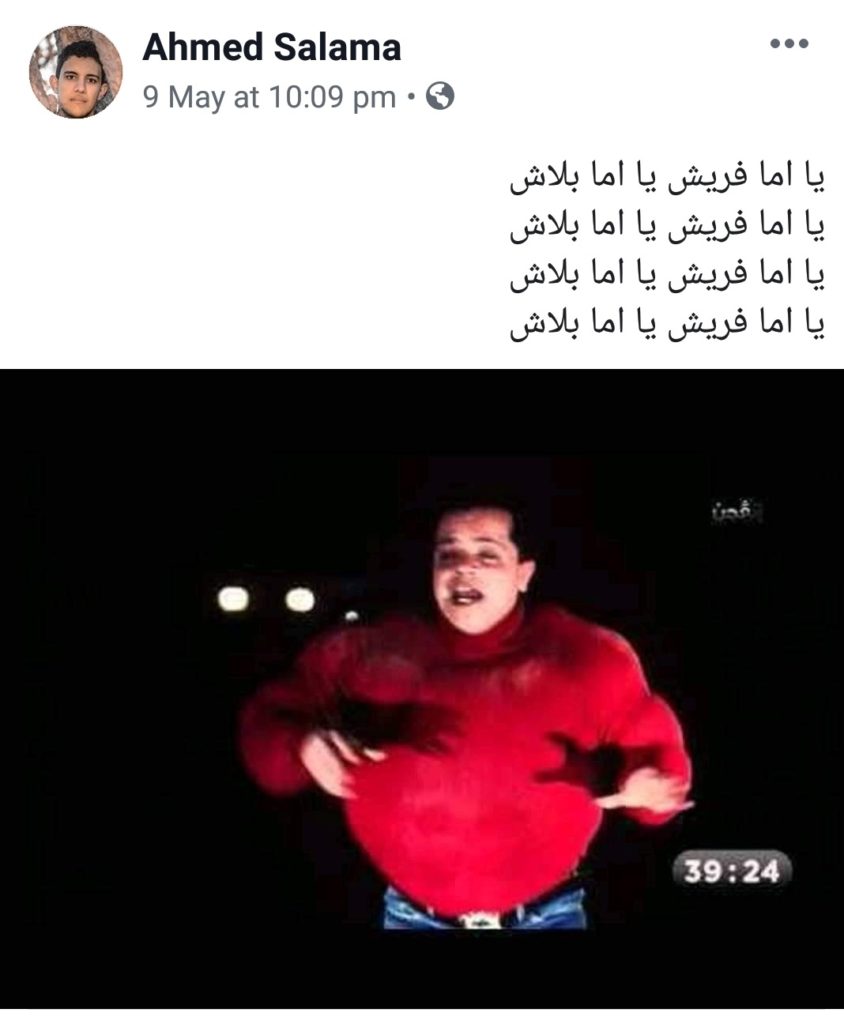Image resolution: width=844 pixels, height=1024 pixels.
Task: Open the post's three-dot options menu
Action: (x=788, y=44)
